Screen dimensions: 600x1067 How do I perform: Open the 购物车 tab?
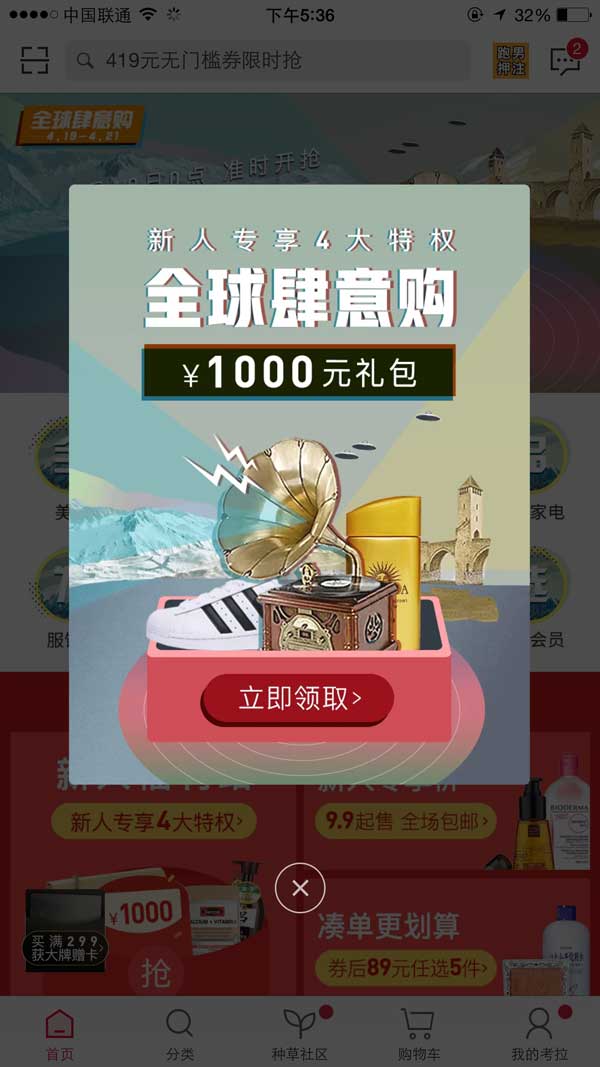(x=418, y=1034)
